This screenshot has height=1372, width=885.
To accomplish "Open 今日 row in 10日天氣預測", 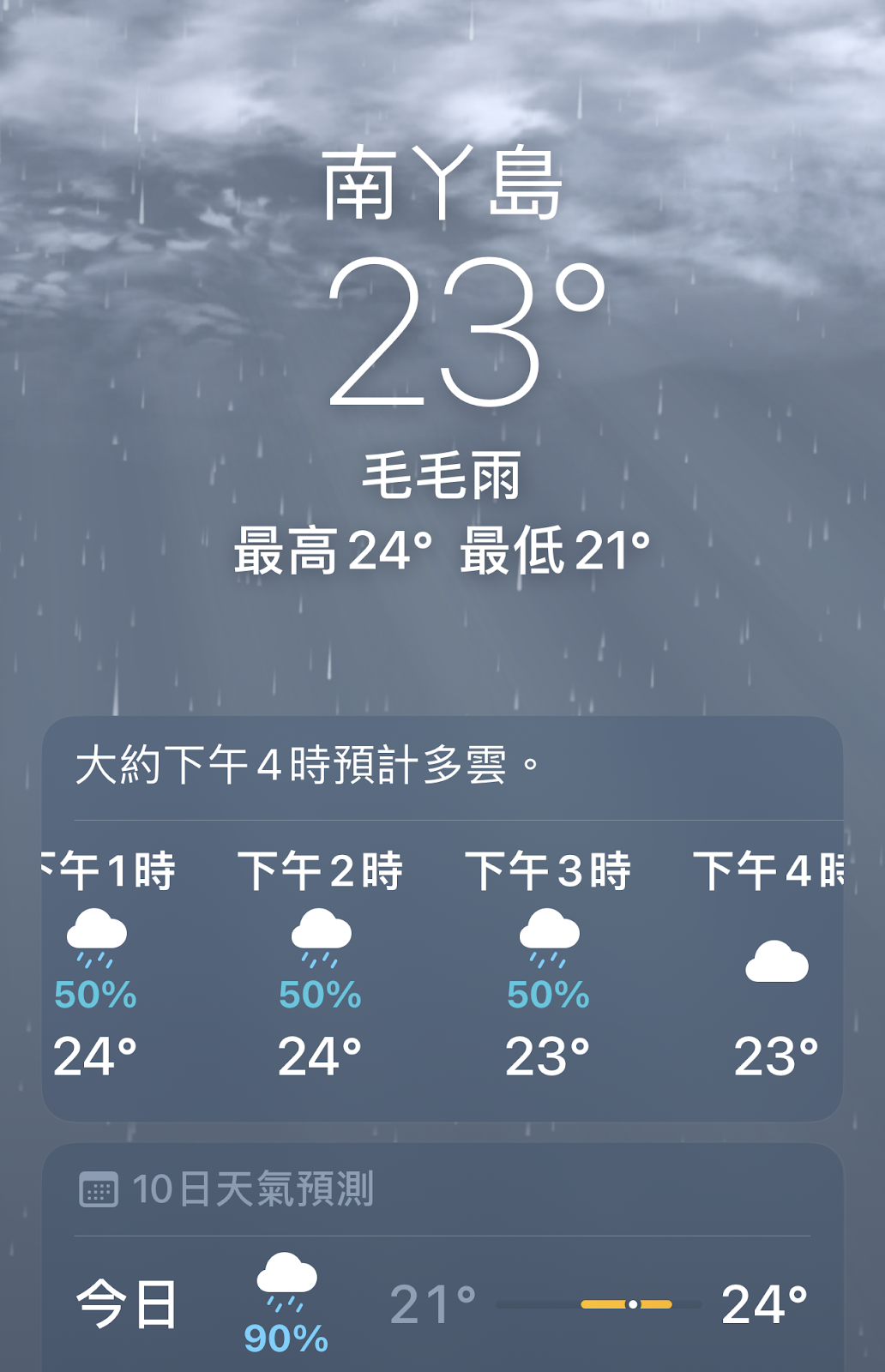I will click(442, 1304).
